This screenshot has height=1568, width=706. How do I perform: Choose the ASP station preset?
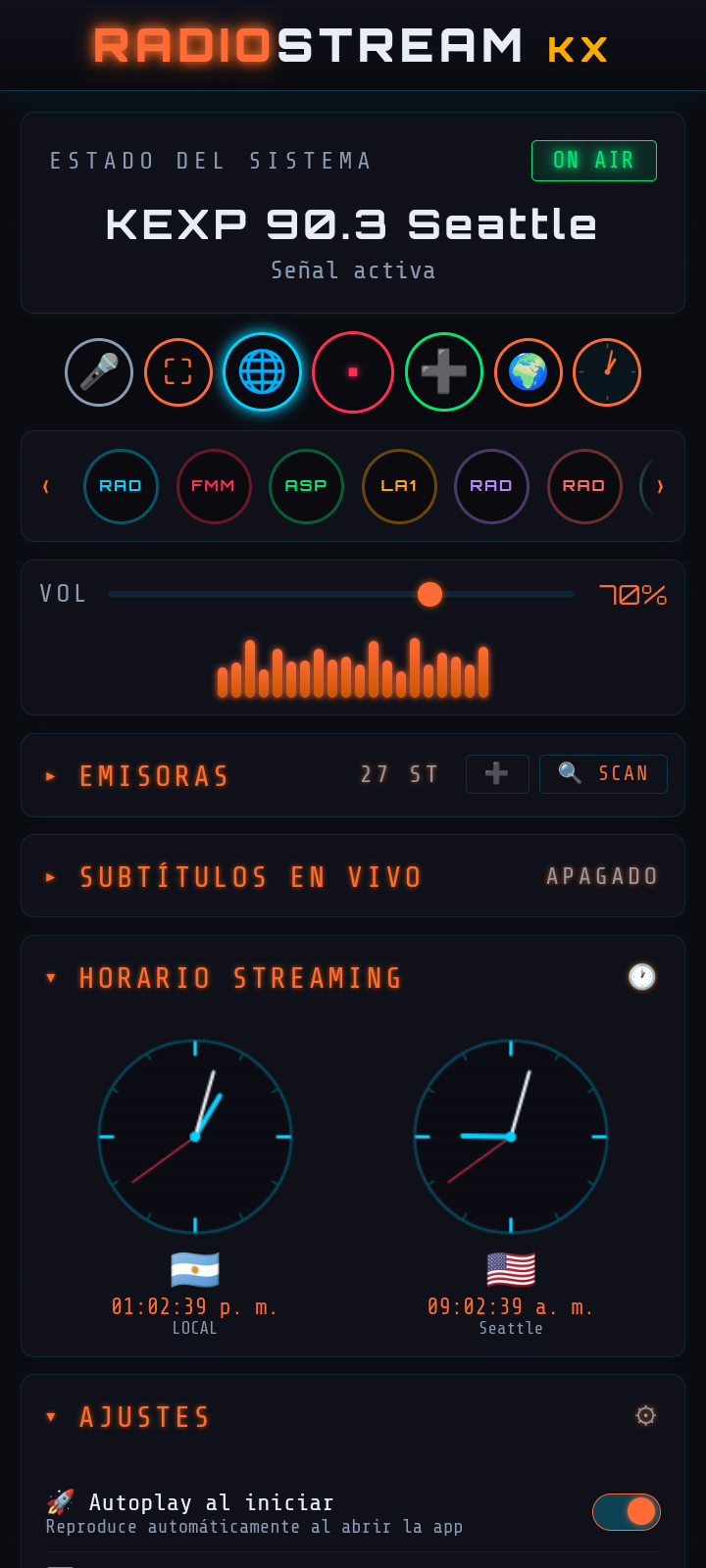pos(306,486)
